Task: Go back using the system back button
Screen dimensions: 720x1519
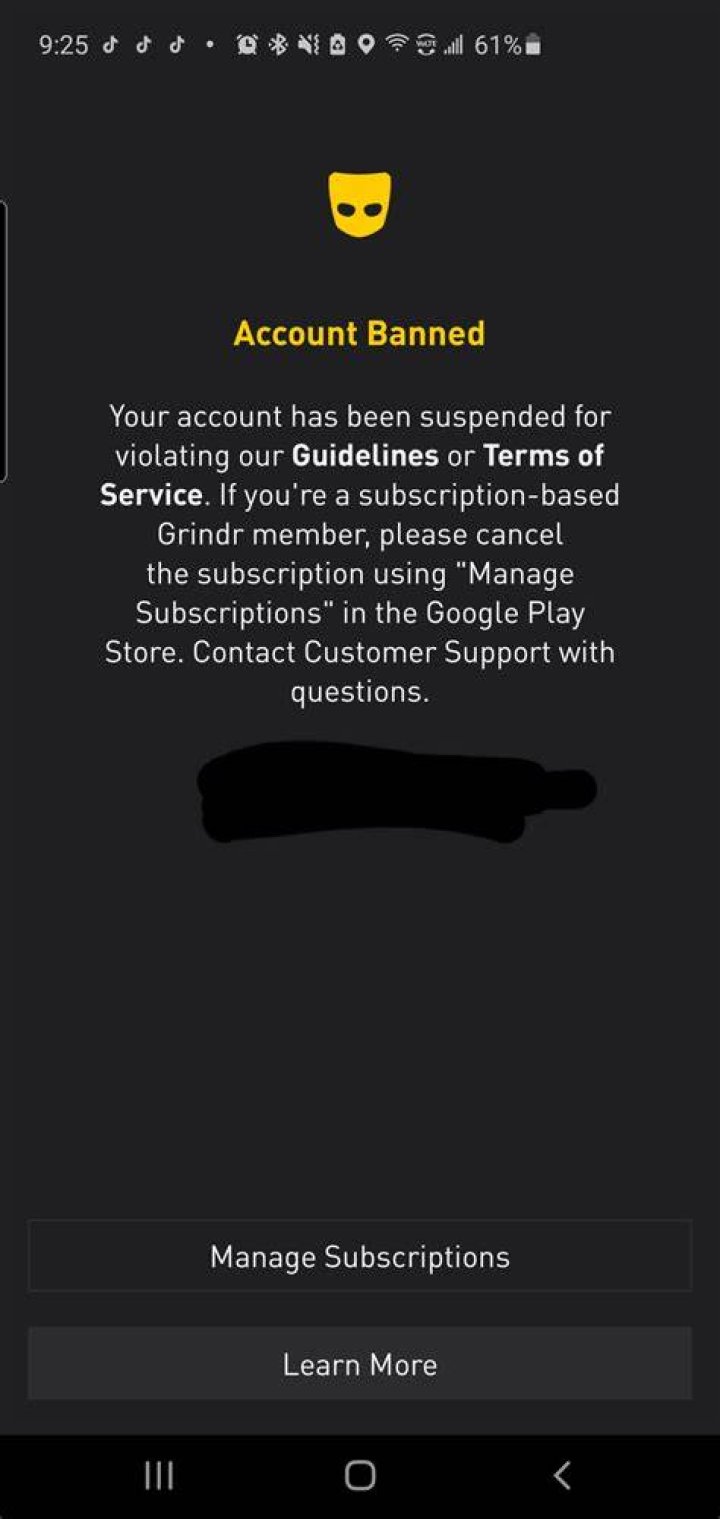Action: pyautogui.click(x=562, y=1475)
